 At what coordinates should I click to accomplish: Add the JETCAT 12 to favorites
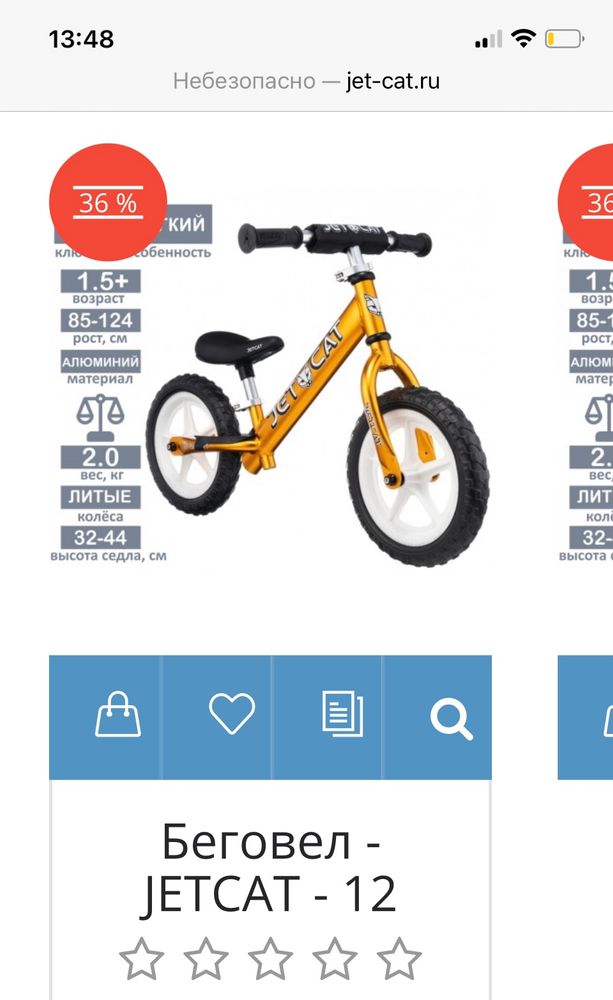pos(232,717)
